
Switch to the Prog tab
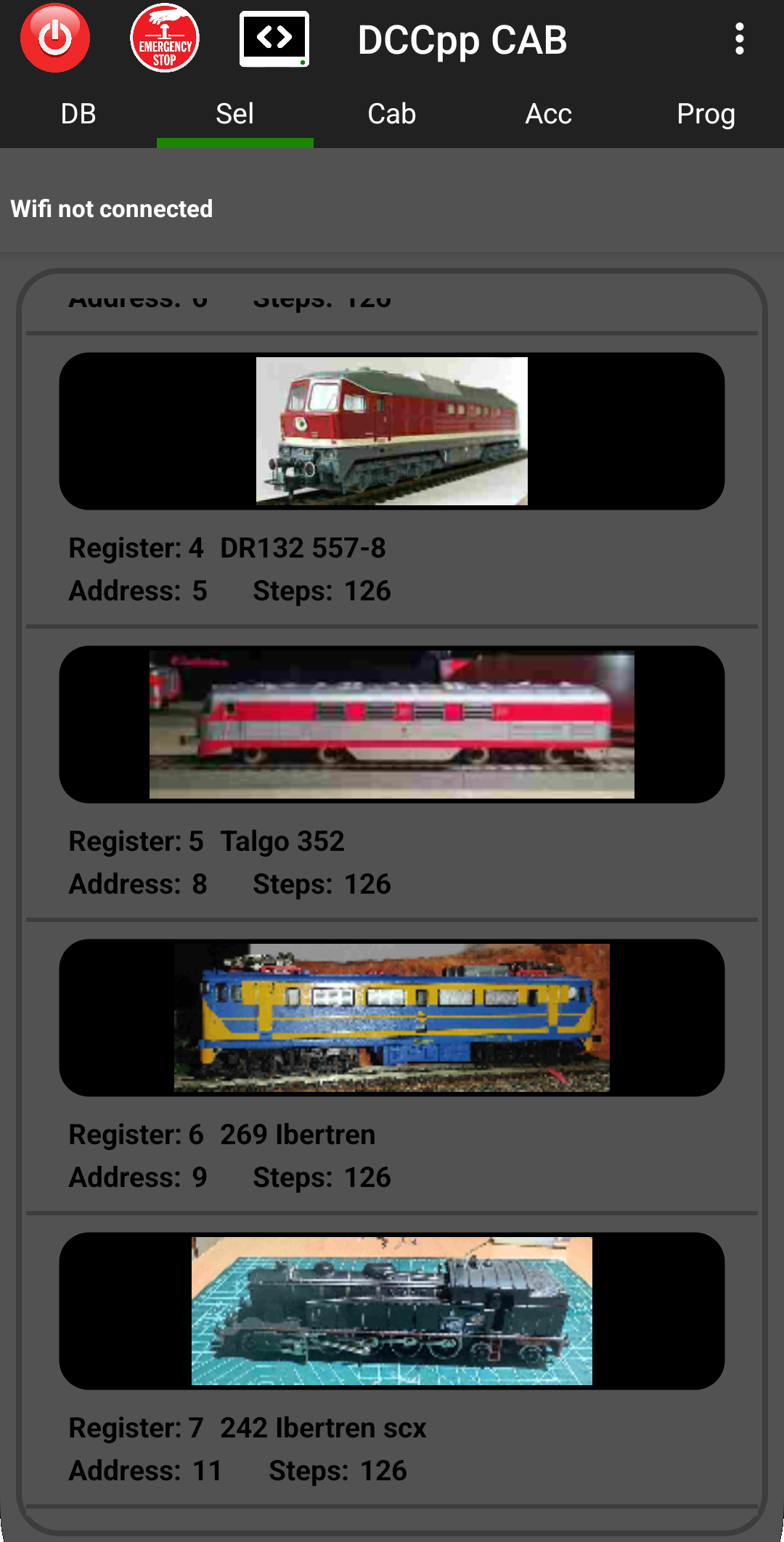706,114
